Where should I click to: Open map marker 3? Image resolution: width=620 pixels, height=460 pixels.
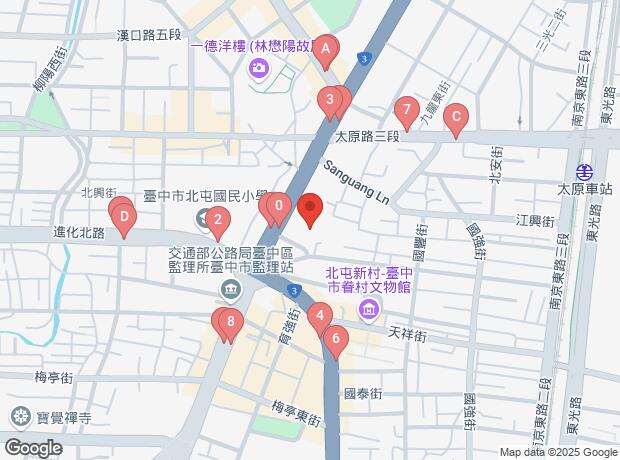329,100
